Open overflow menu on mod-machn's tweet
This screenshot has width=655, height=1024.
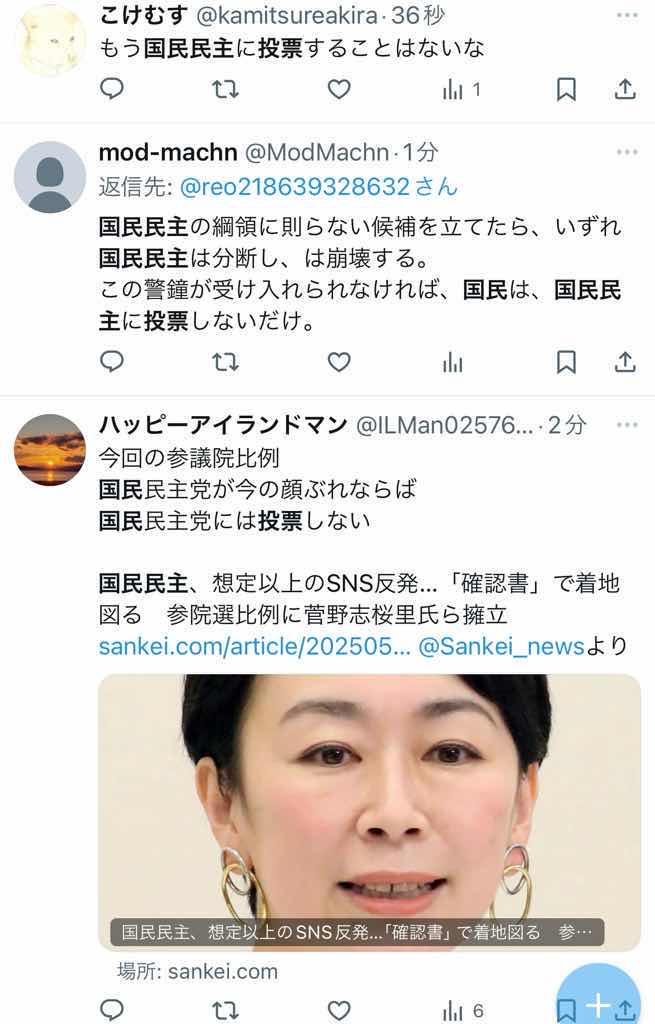[626, 153]
